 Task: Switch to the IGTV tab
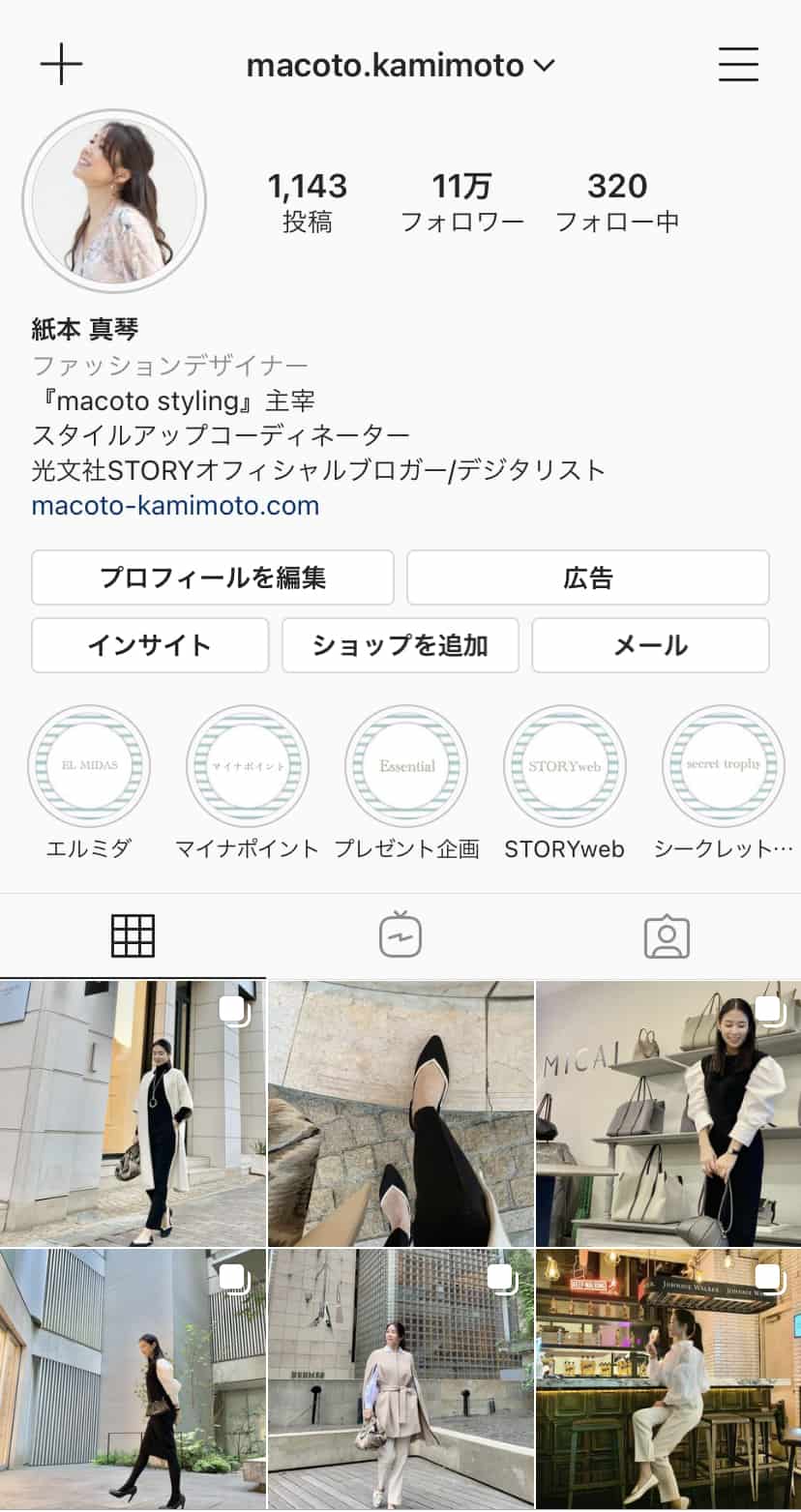click(x=400, y=936)
